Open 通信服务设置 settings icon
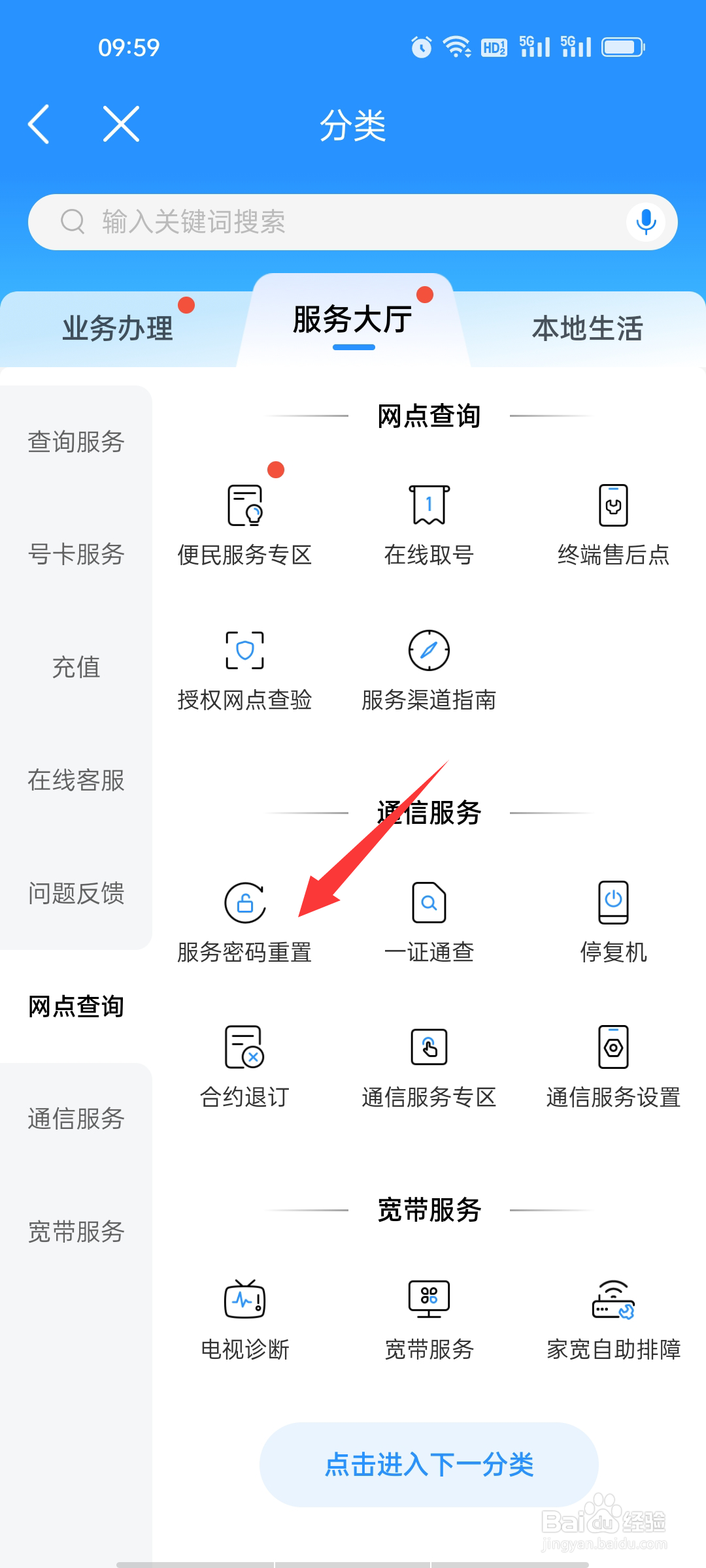Viewport: 706px width, 1568px height. 614,1058
